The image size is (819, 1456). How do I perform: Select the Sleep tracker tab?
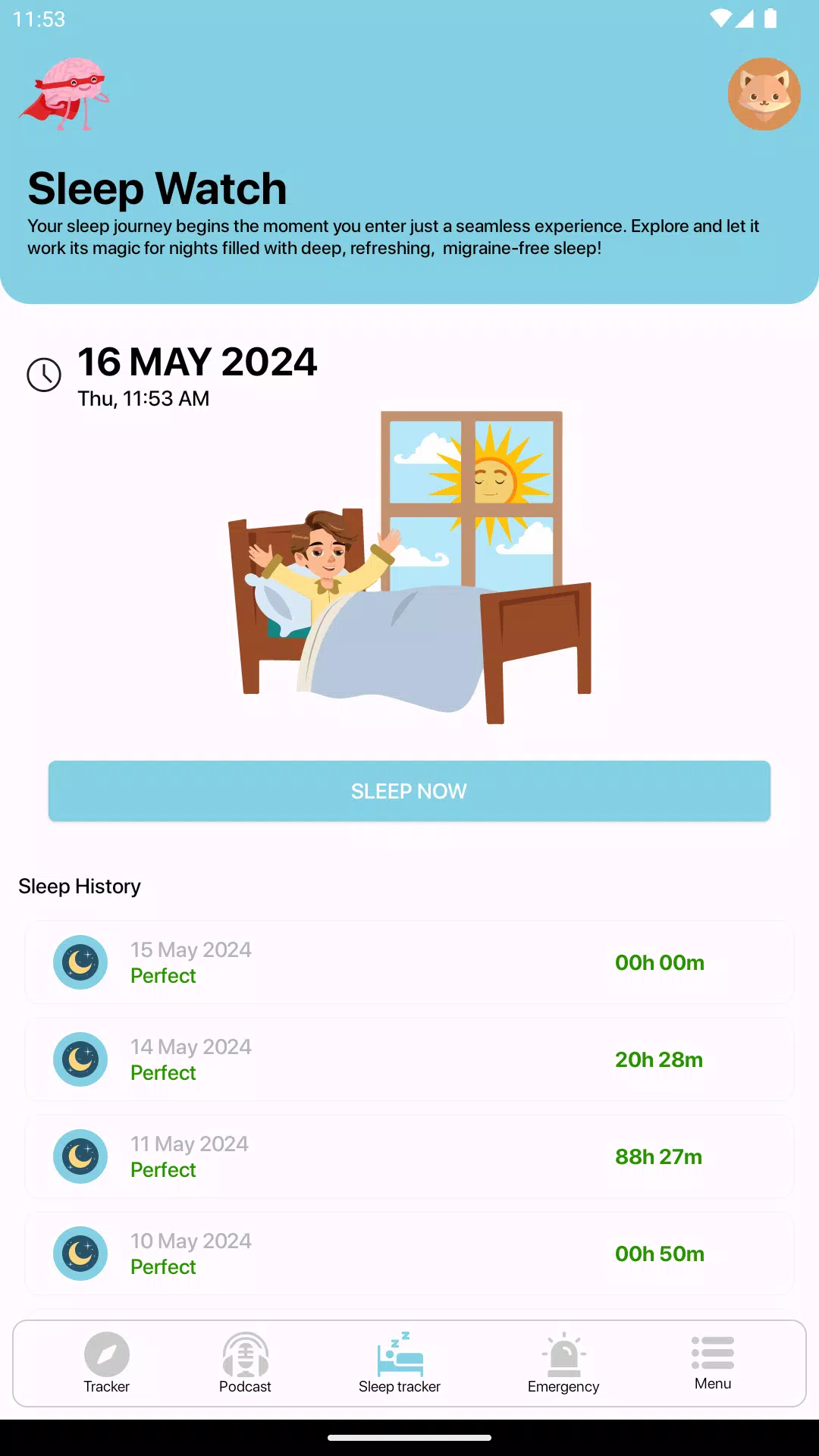pyautogui.click(x=400, y=1363)
